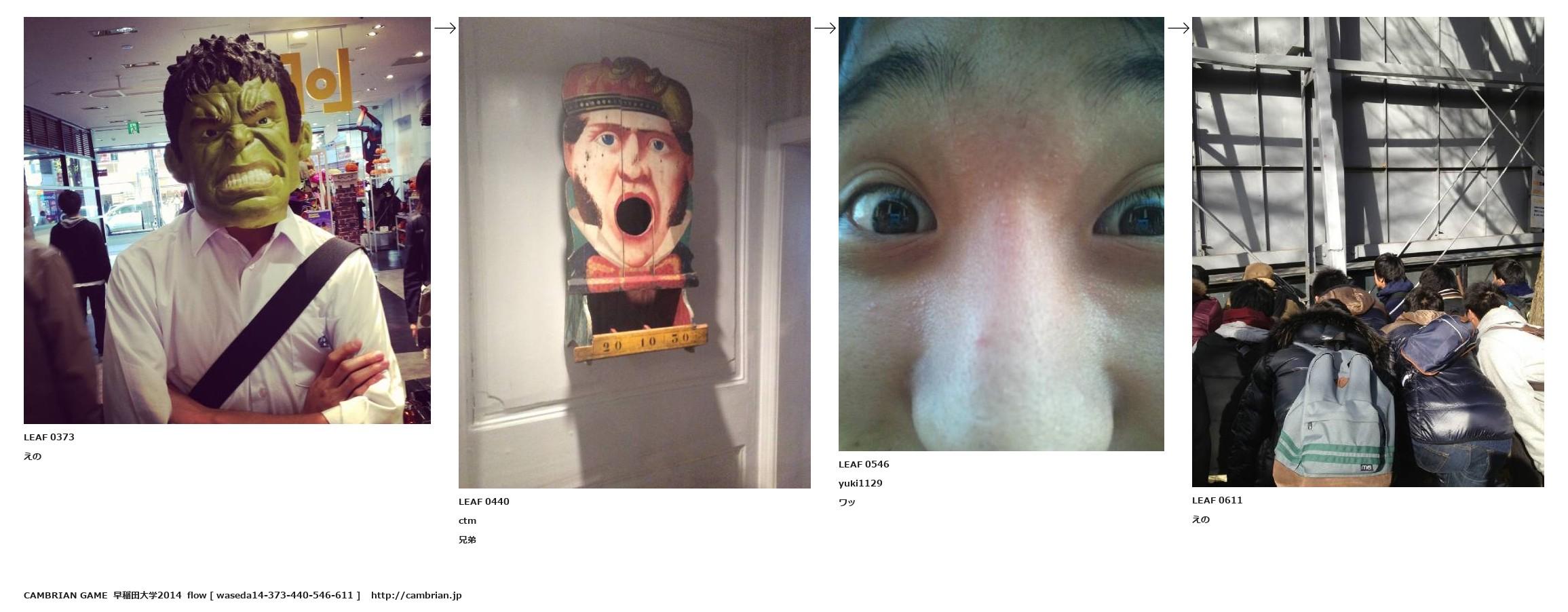The height and width of the screenshot is (612, 1568).
Task: Open the LEAF 0373 masked man photo
Action: click(227, 221)
